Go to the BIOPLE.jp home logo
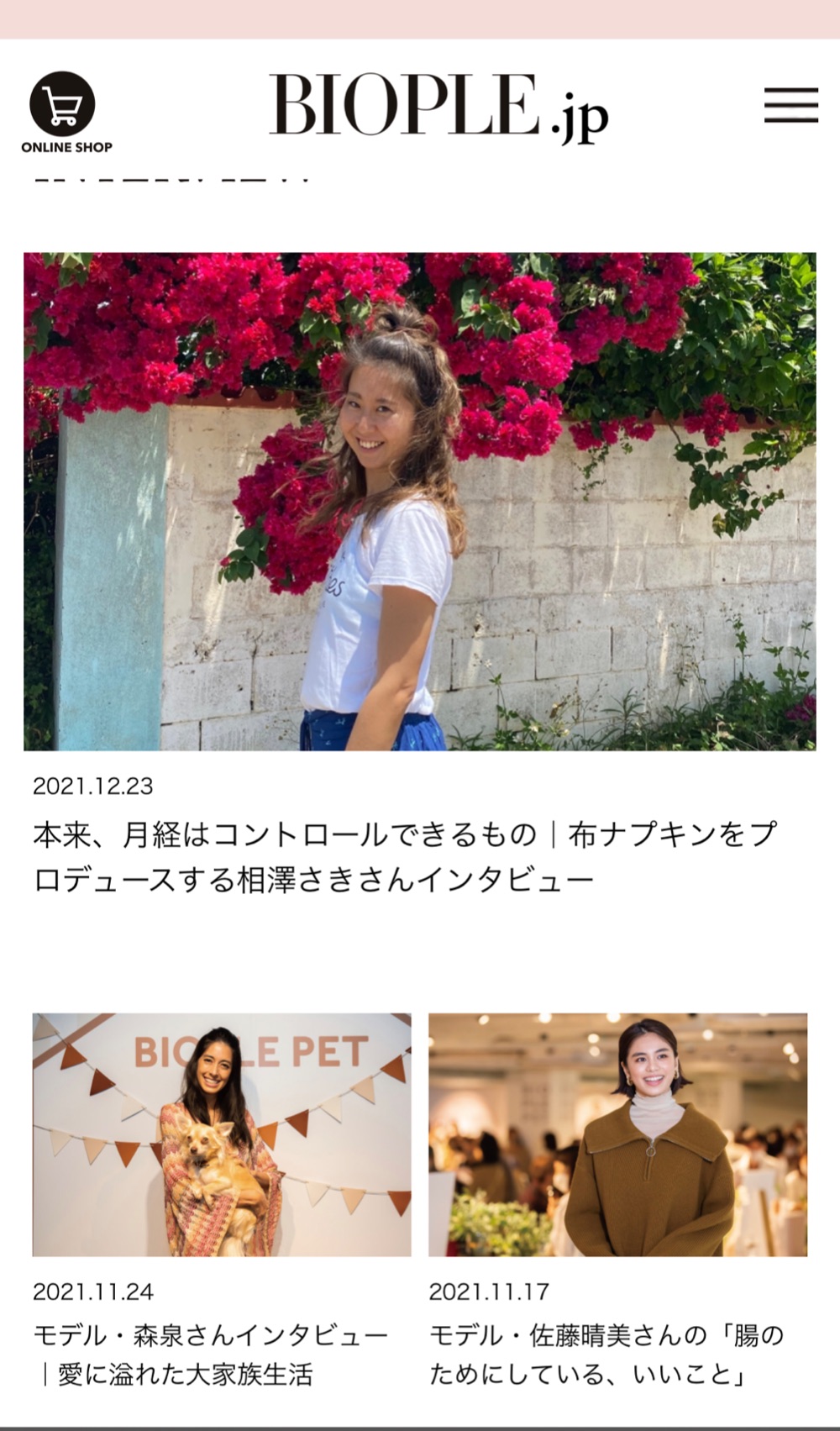This screenshot has width=840, height=1431. [438, 107]
